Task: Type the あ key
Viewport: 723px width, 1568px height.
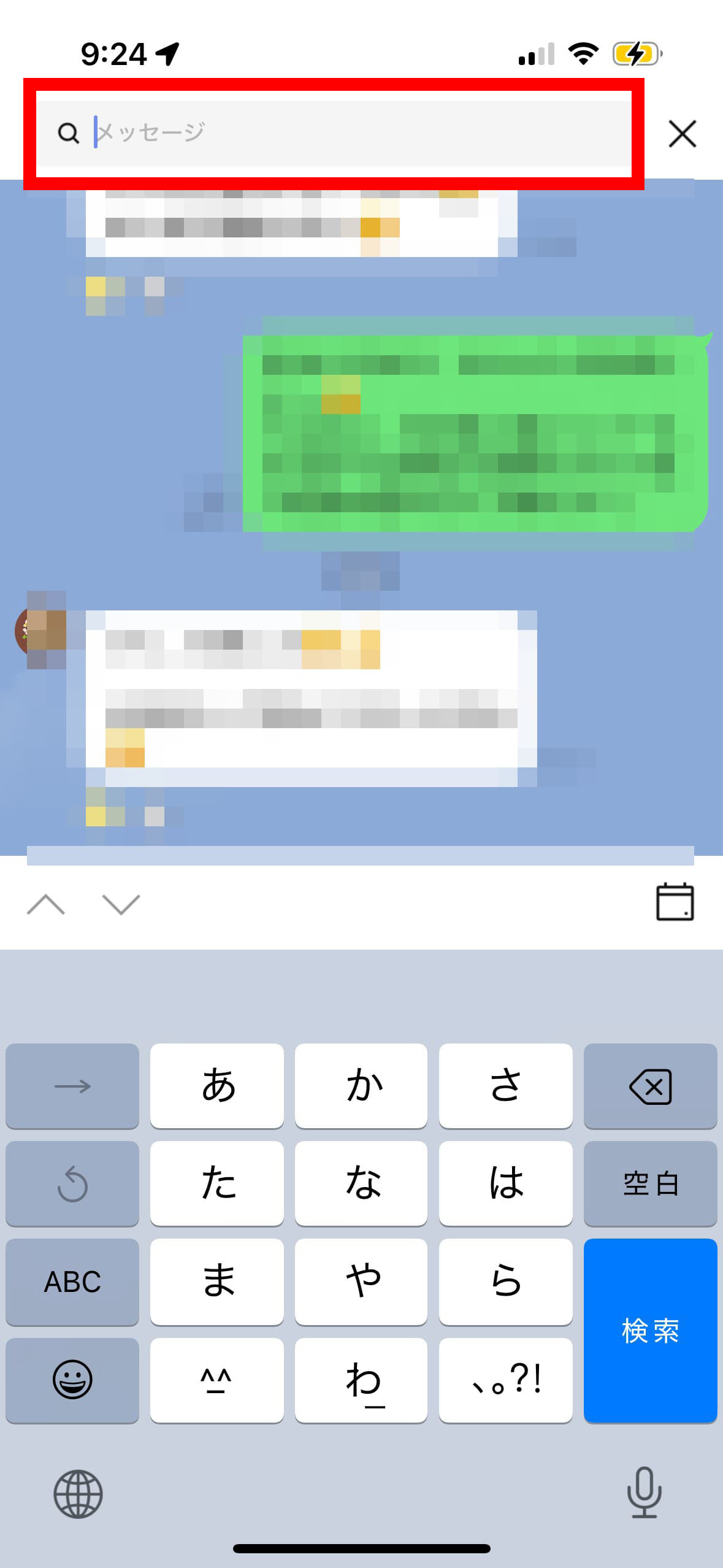Action: click(217, 1086)
